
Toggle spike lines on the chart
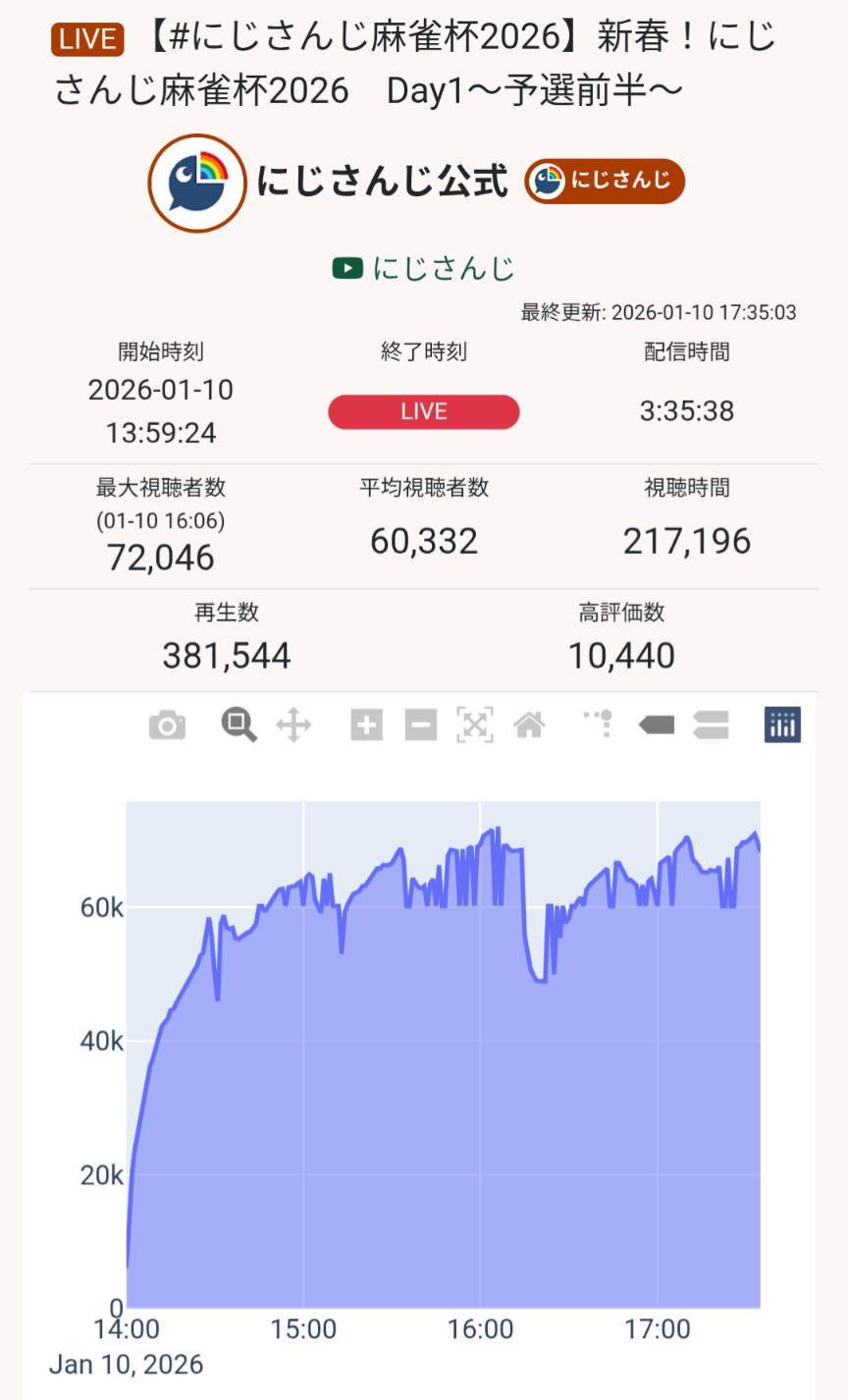tap(600, 725)
